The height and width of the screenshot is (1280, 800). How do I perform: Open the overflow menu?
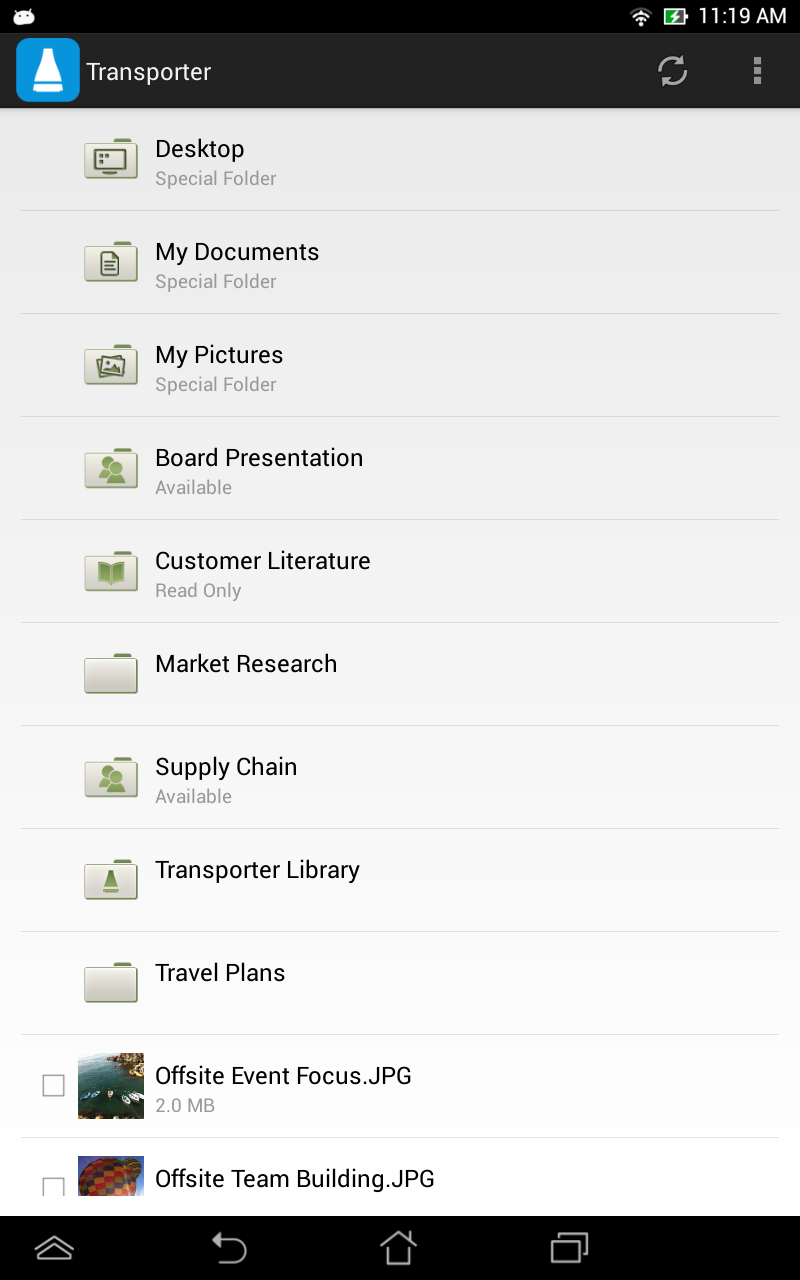tap(757, 71)
